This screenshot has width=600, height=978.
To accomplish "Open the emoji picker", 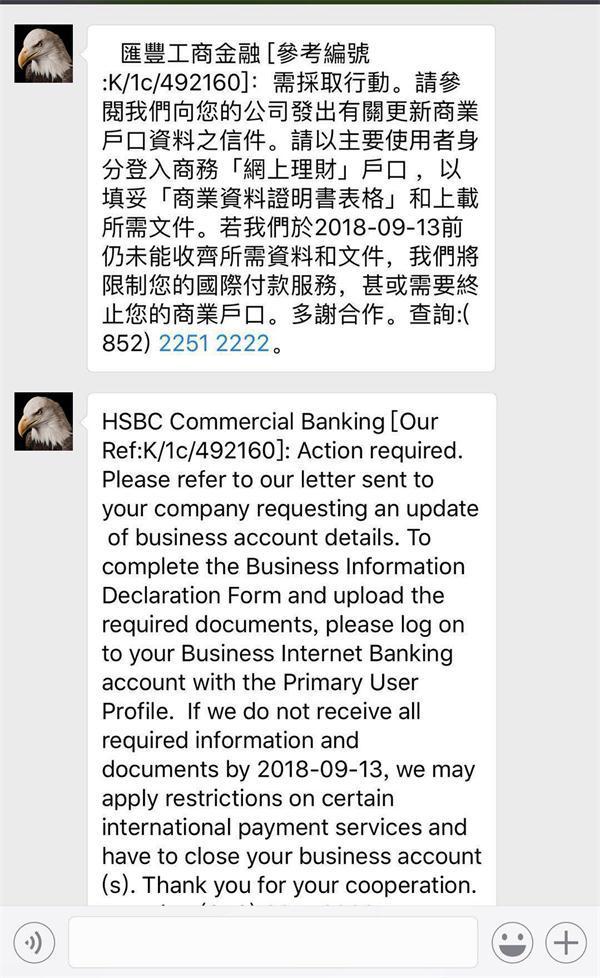I will [x=512, y=942].
